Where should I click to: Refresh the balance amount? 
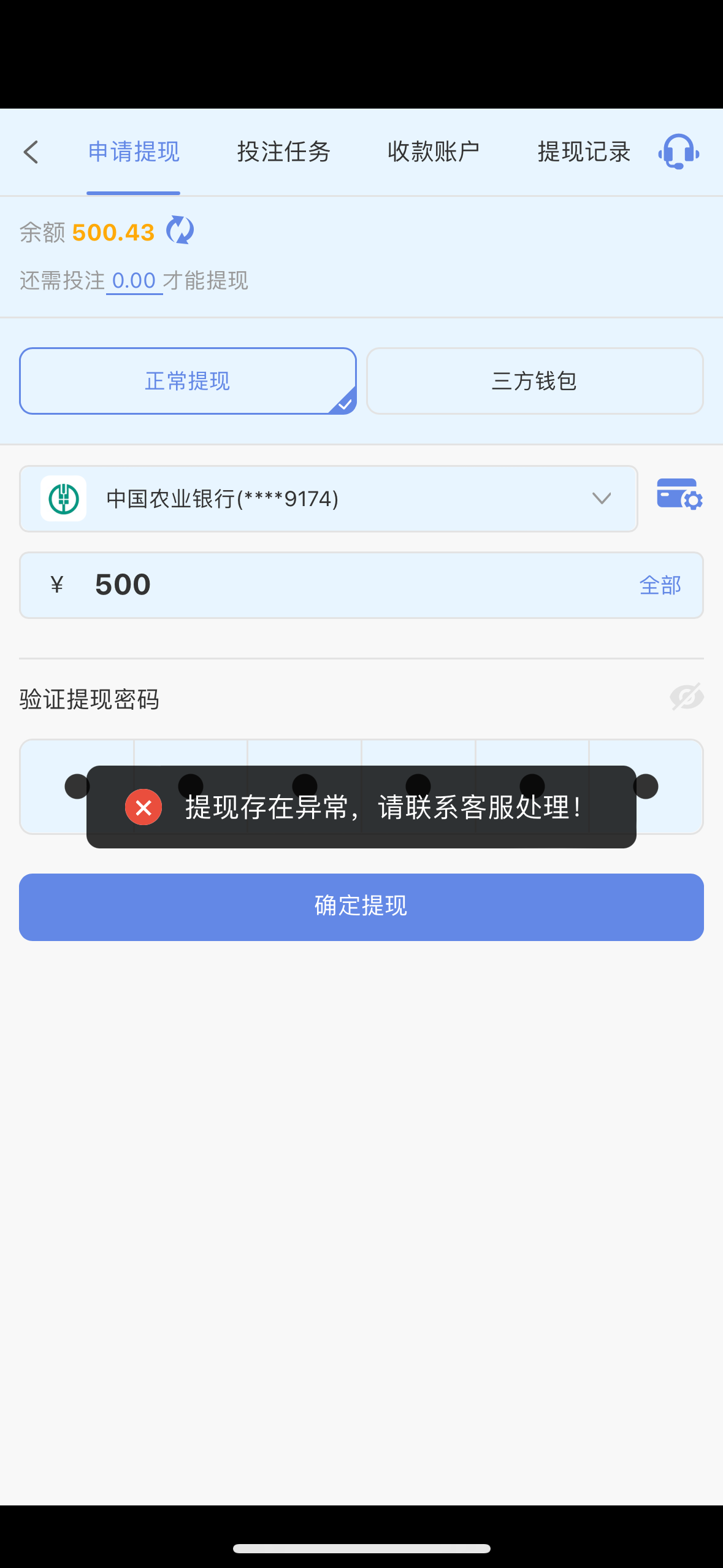pyautogui.click(x=180, y=231)
